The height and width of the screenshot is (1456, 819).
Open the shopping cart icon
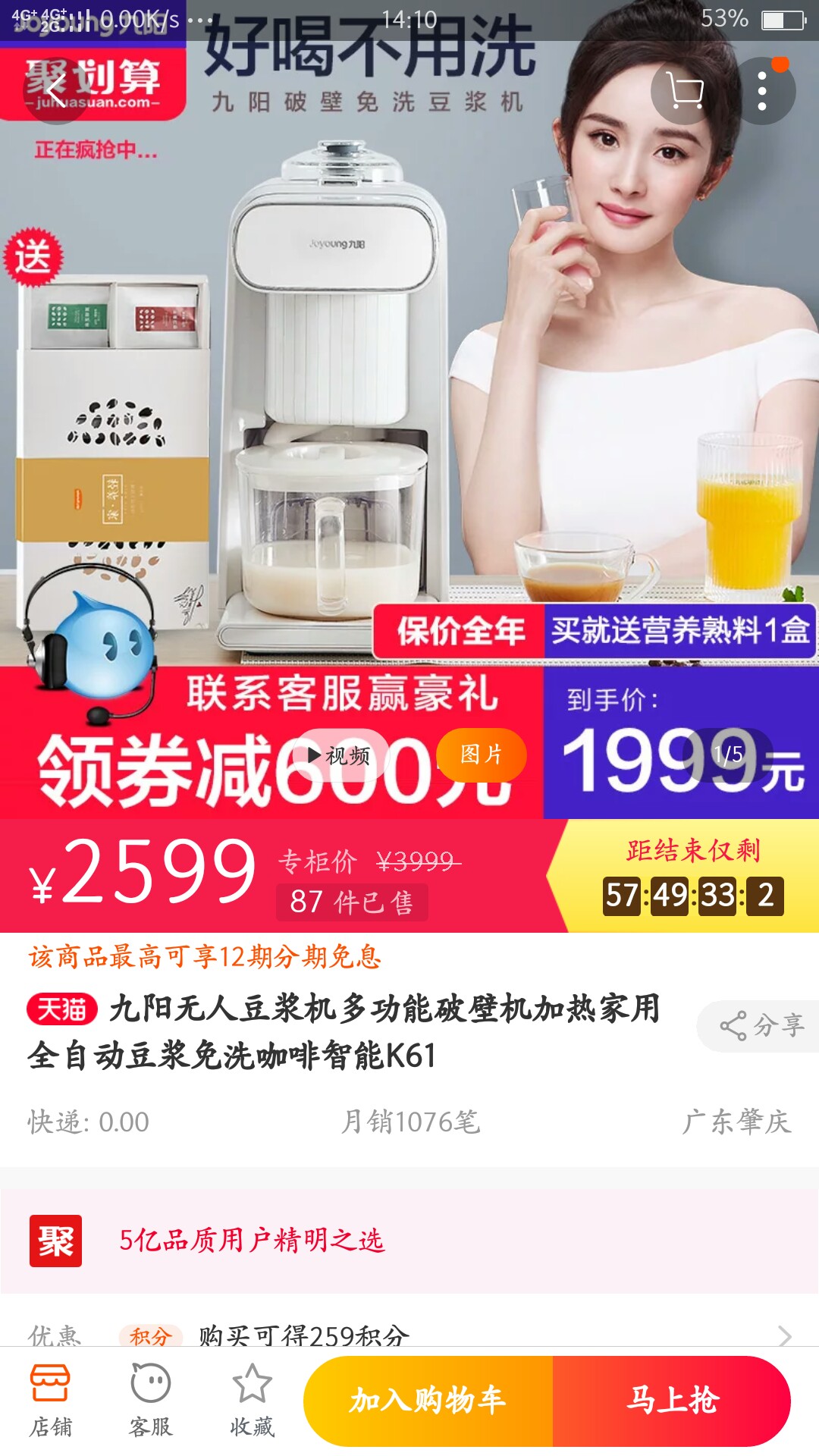click(684, 92)
